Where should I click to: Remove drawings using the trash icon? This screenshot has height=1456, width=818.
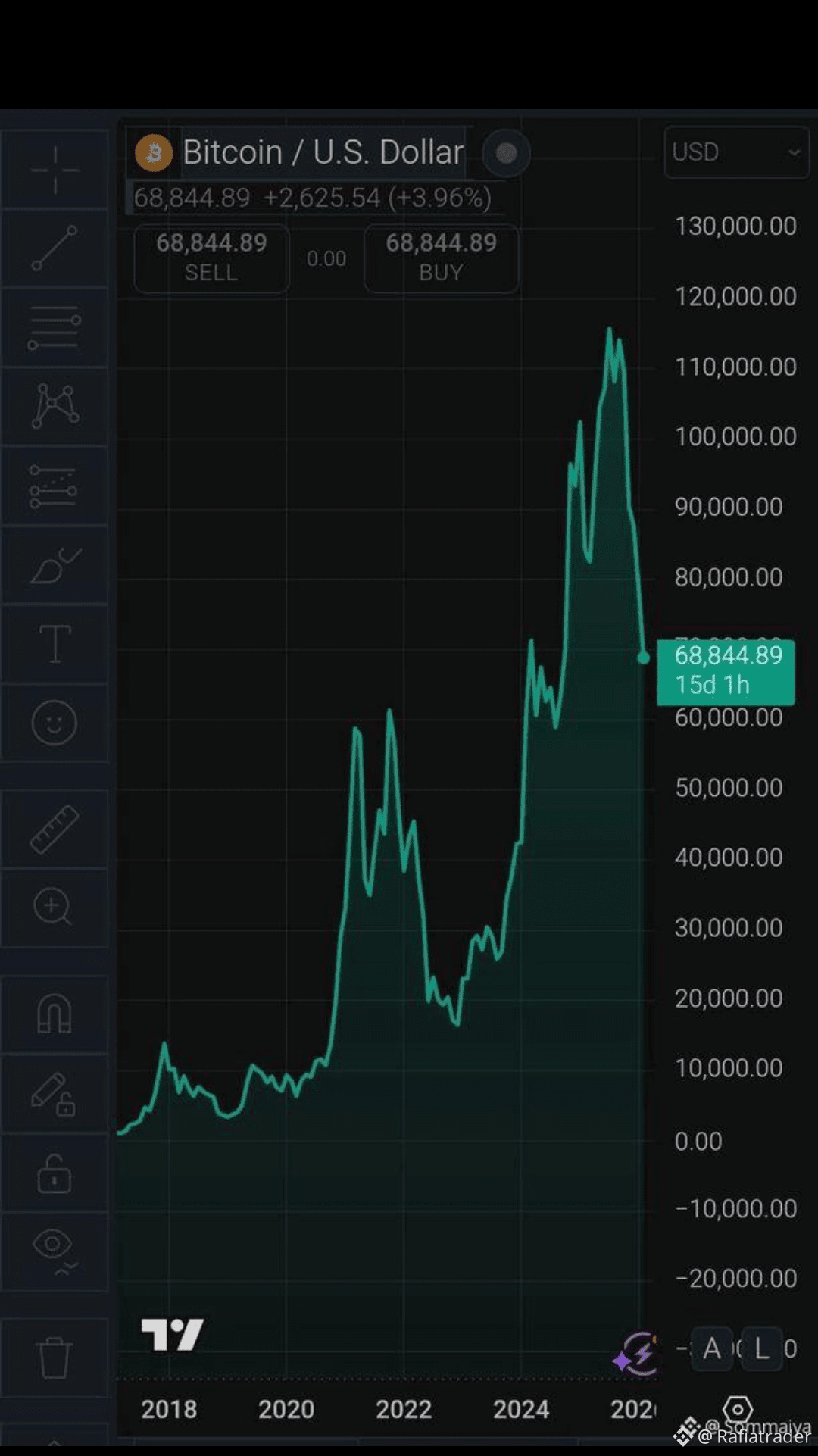[x=55, y=1358]
